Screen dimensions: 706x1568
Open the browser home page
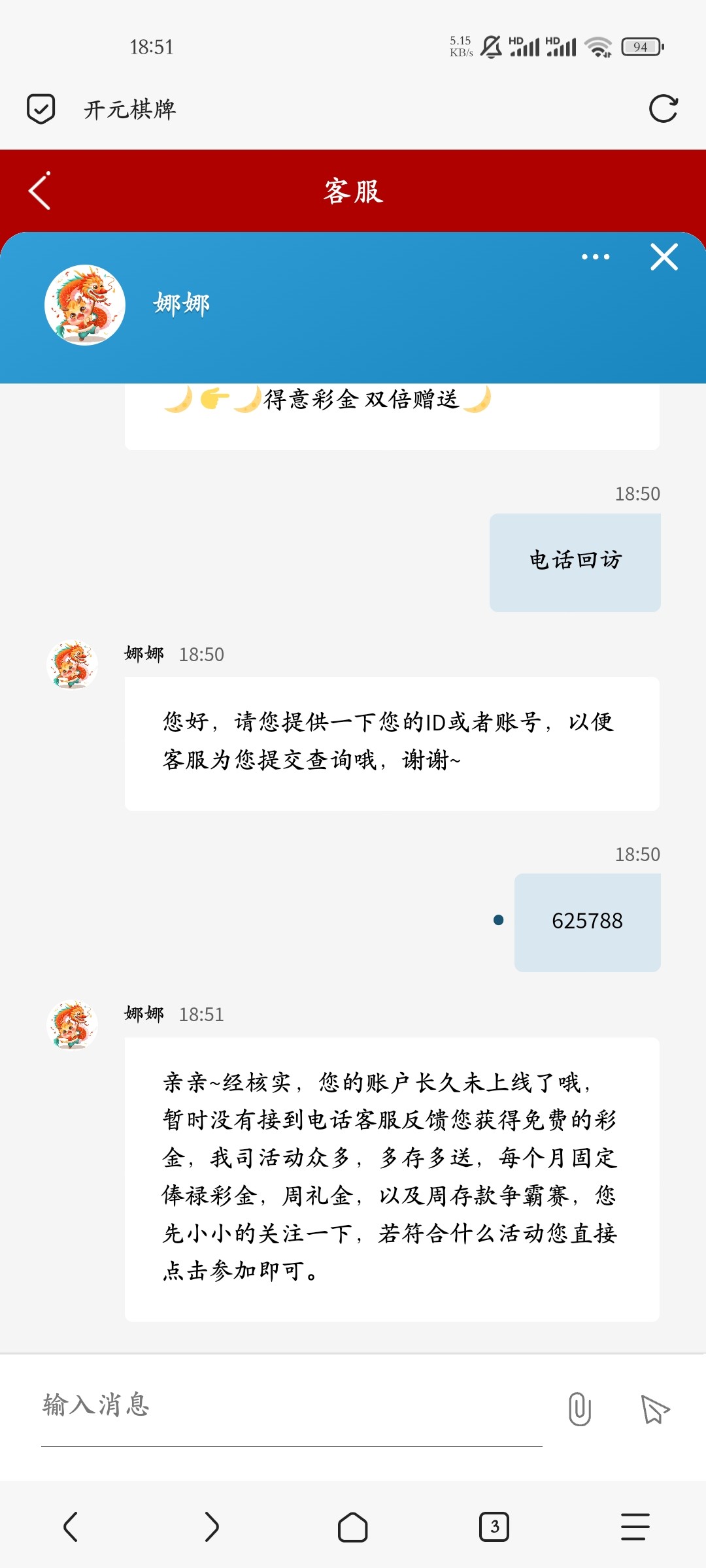tap(353, 1527)
